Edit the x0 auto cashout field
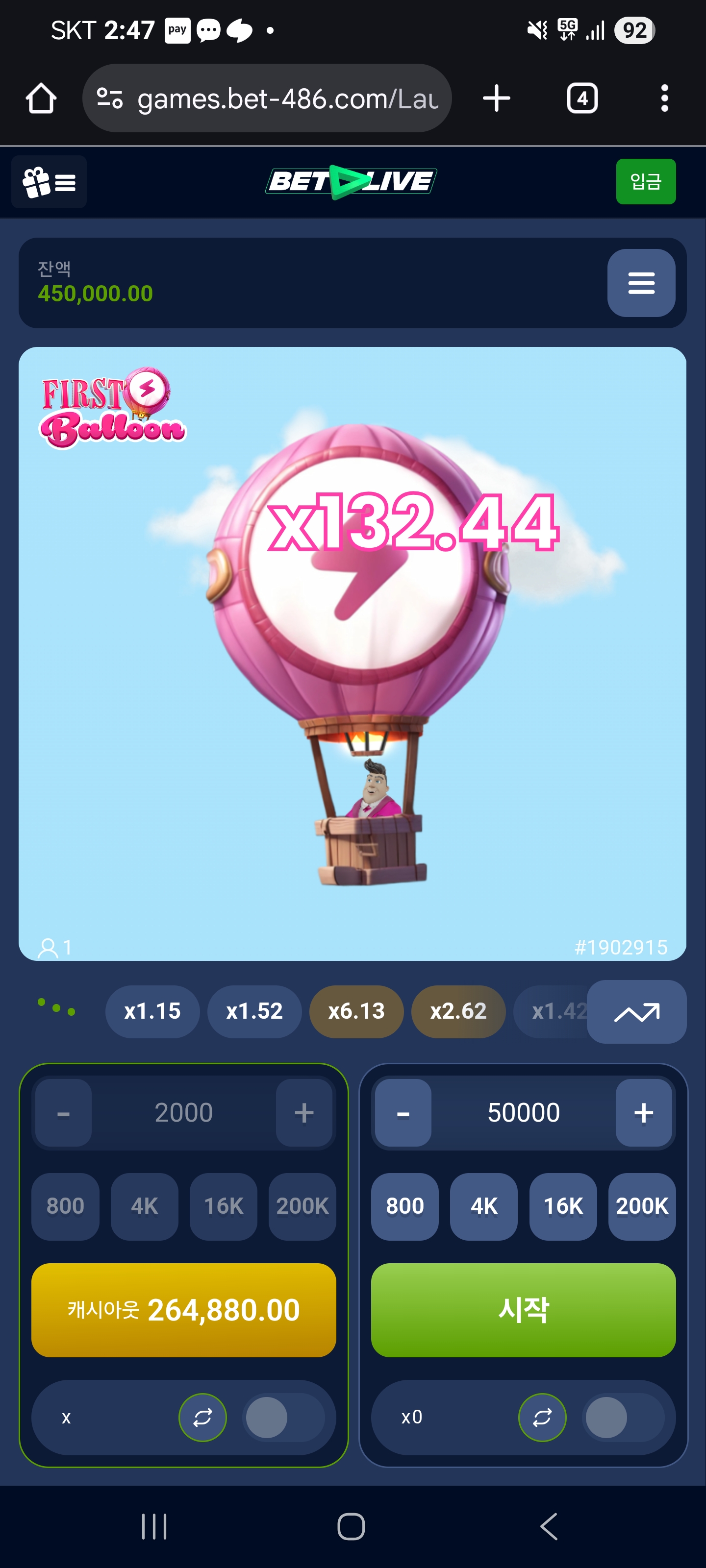Screen dimensions: 706x1568 tap(439, 1417)
